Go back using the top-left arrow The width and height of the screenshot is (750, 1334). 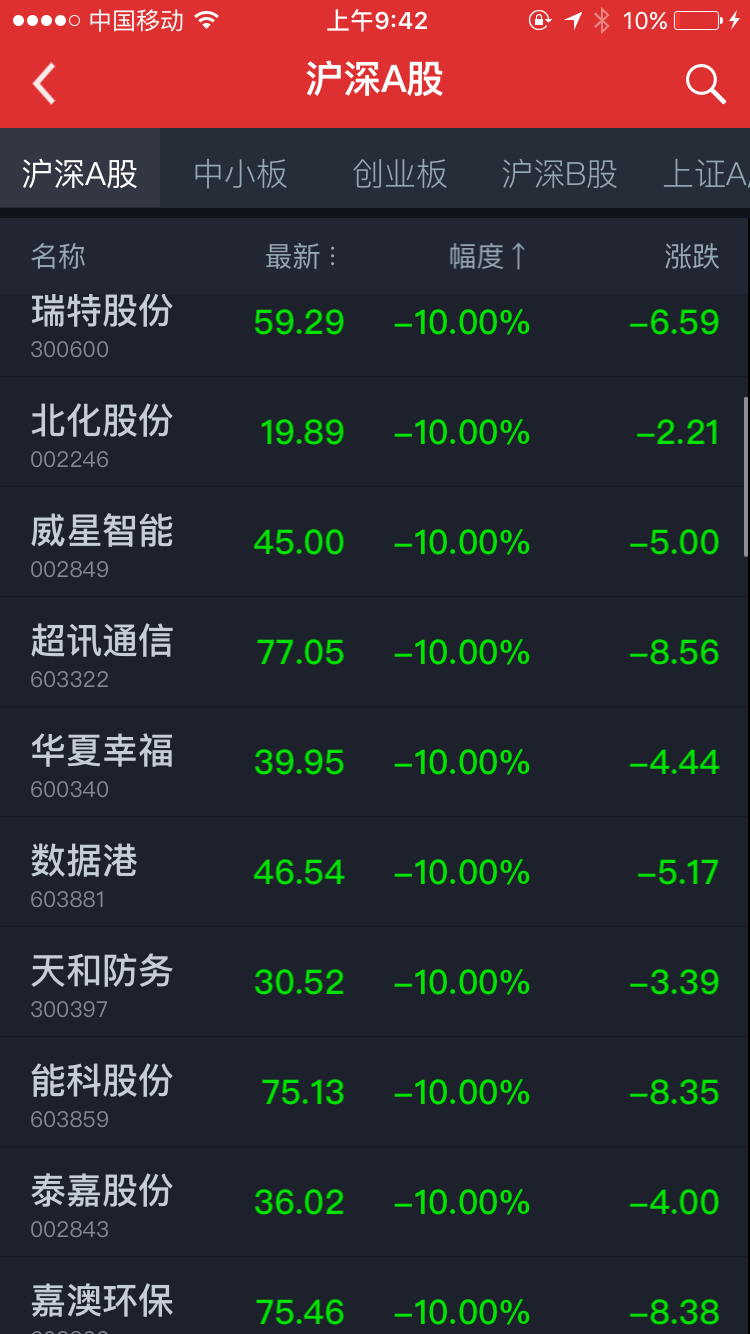tap(44, 83)
